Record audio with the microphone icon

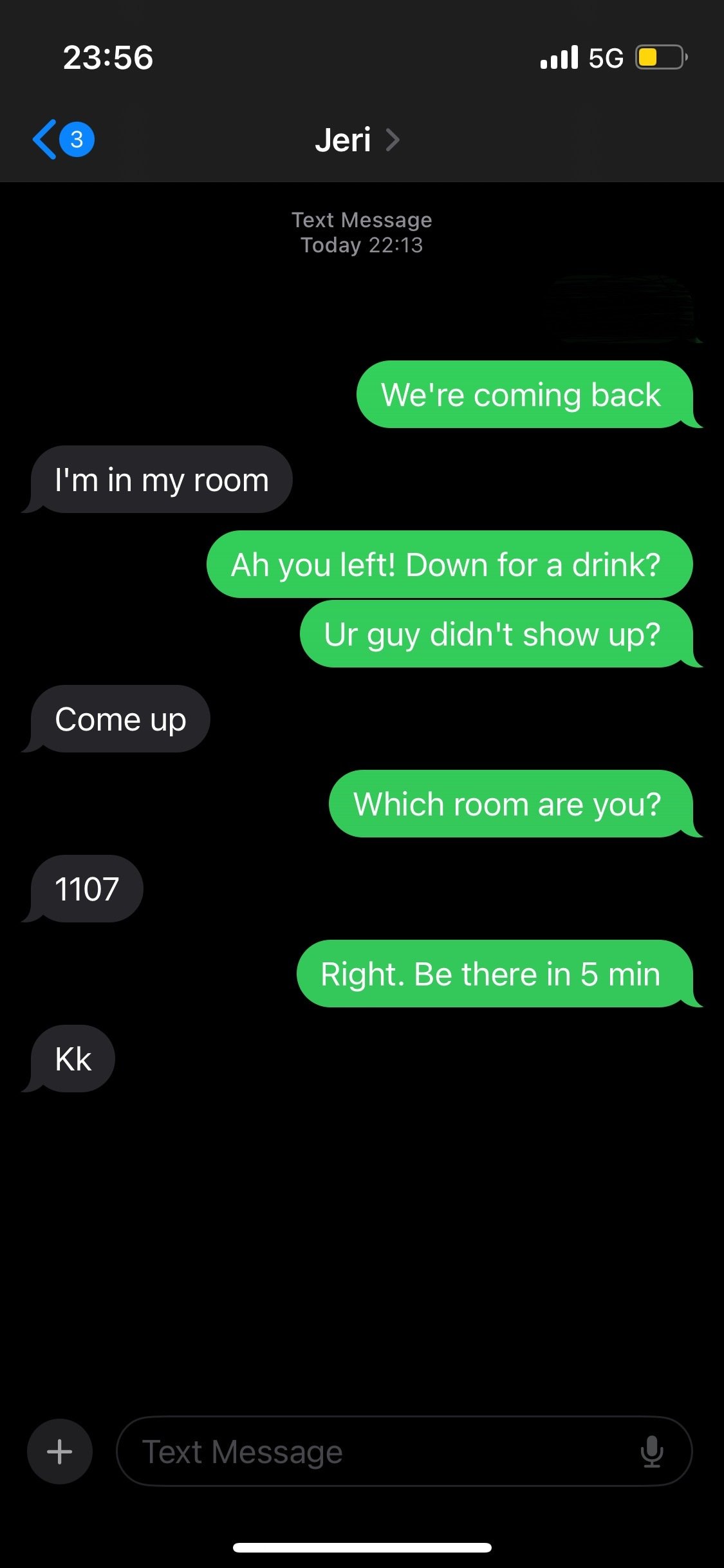652,1451
